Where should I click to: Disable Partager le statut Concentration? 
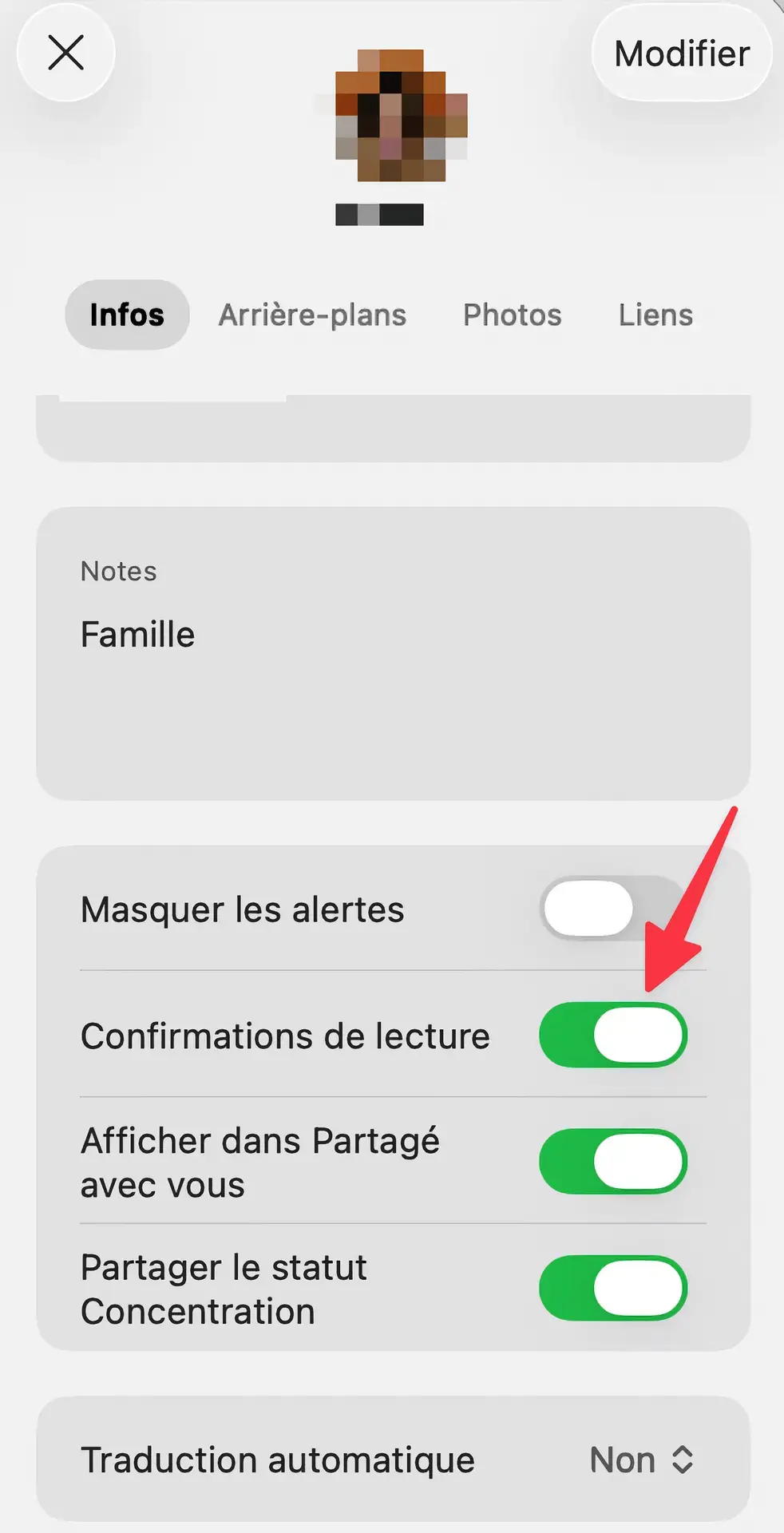[x=612, y=1288]
